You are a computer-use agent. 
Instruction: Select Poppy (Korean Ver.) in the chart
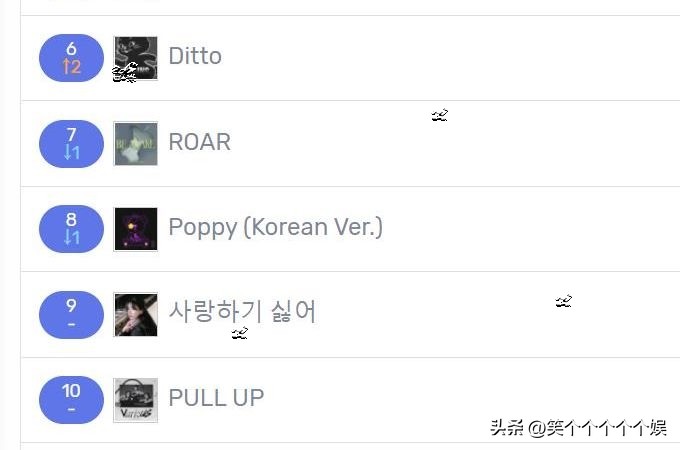pos(275,228)
